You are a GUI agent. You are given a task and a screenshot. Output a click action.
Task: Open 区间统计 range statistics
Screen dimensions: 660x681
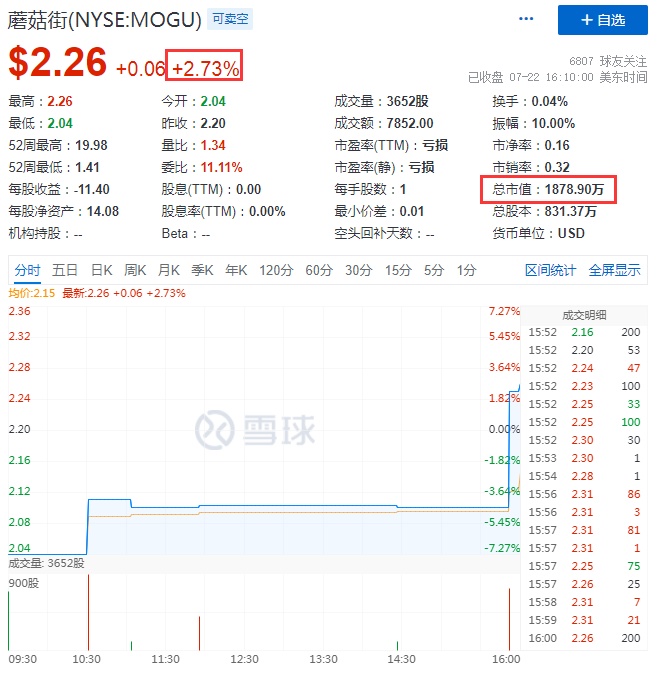pos(551,270)
